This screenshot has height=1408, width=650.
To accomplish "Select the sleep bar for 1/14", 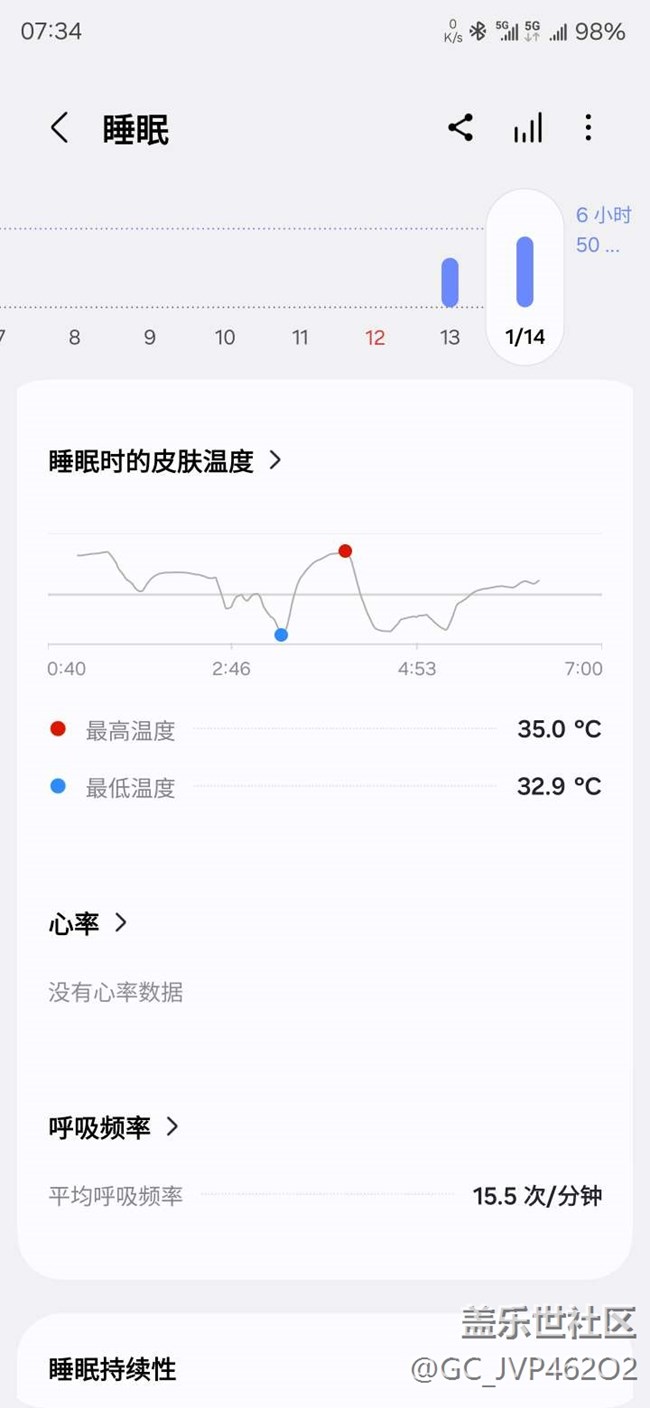I will pyautogui.click(x=525, y=271).
